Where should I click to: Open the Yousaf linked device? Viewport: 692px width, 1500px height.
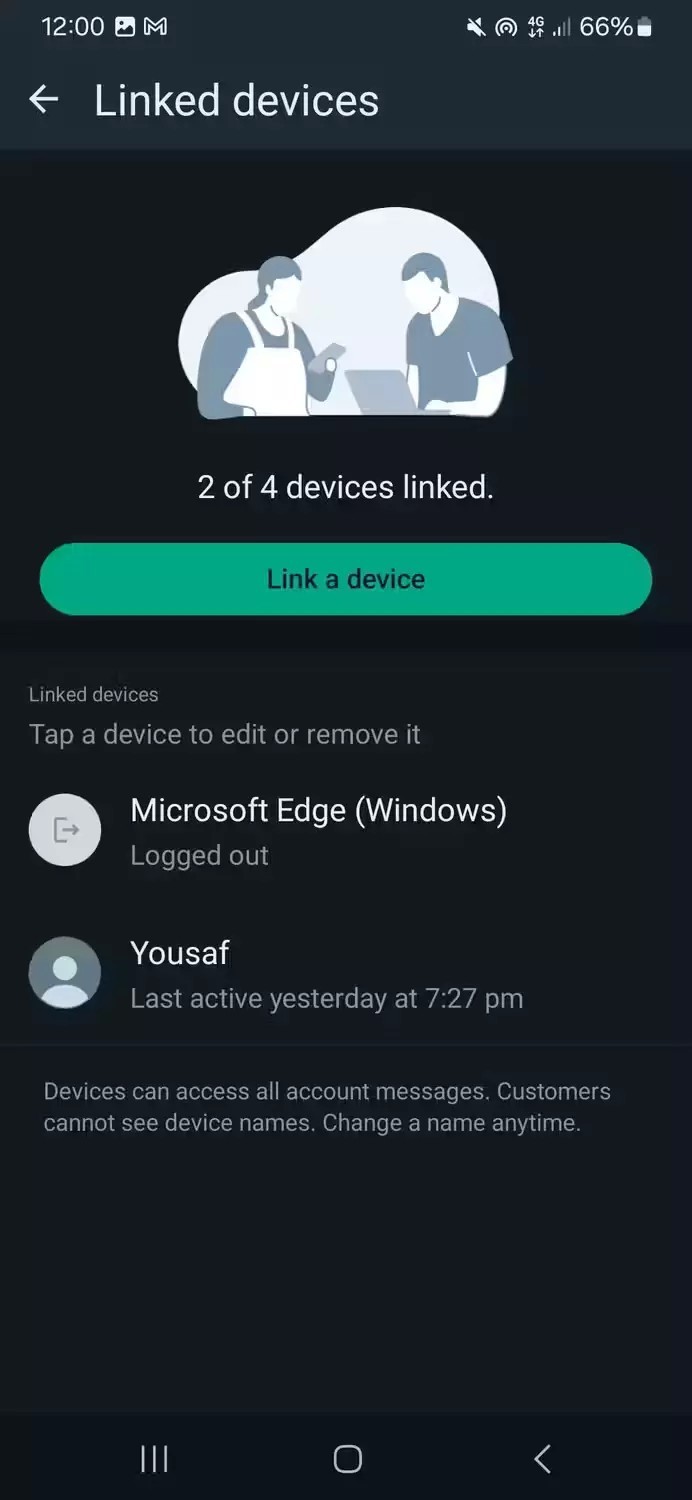pos(326,973)
